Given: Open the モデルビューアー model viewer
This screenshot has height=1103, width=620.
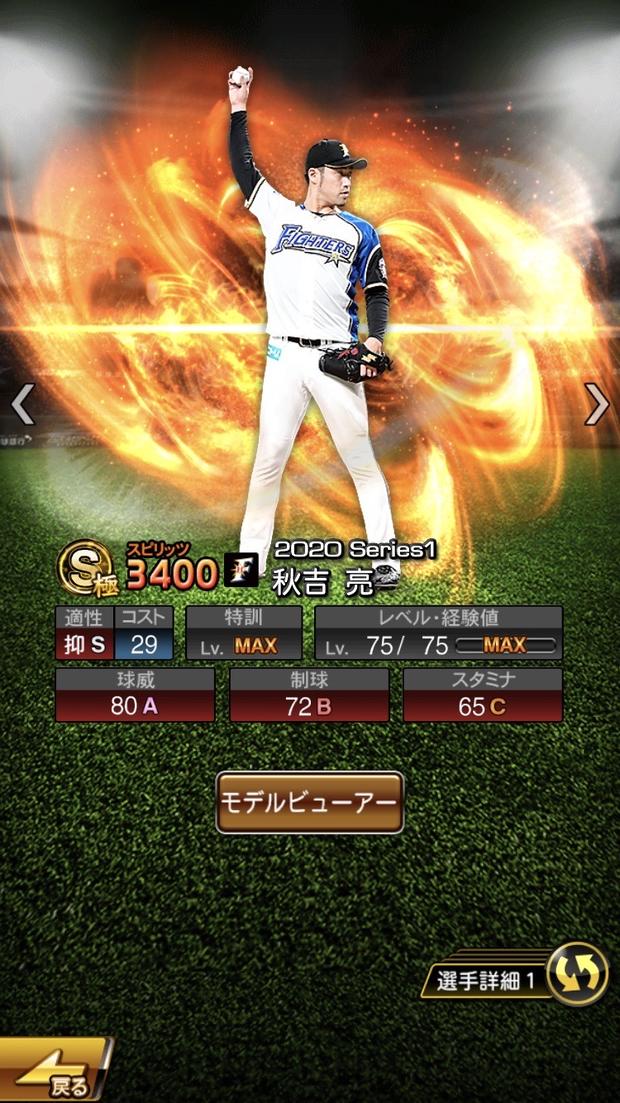Looking at the screenshot, I should point(310,802).
